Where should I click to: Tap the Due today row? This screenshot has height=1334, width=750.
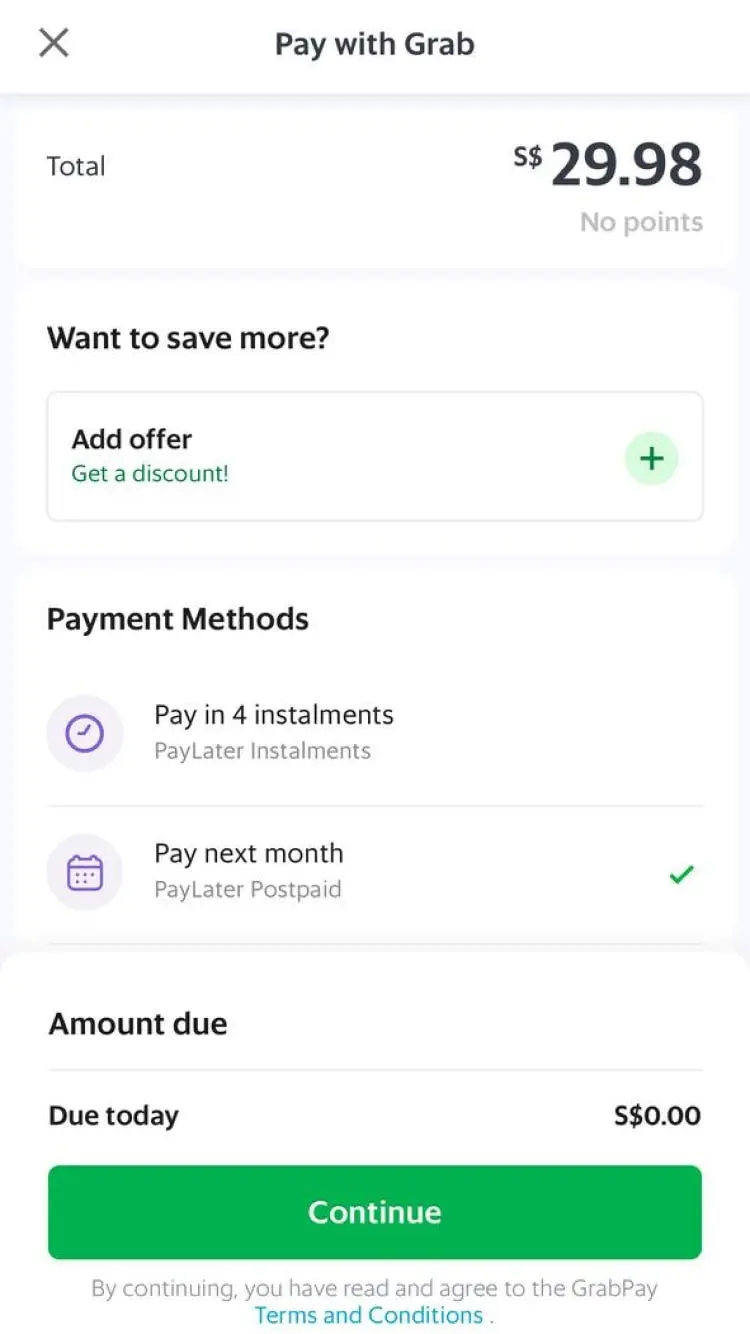113,1115
